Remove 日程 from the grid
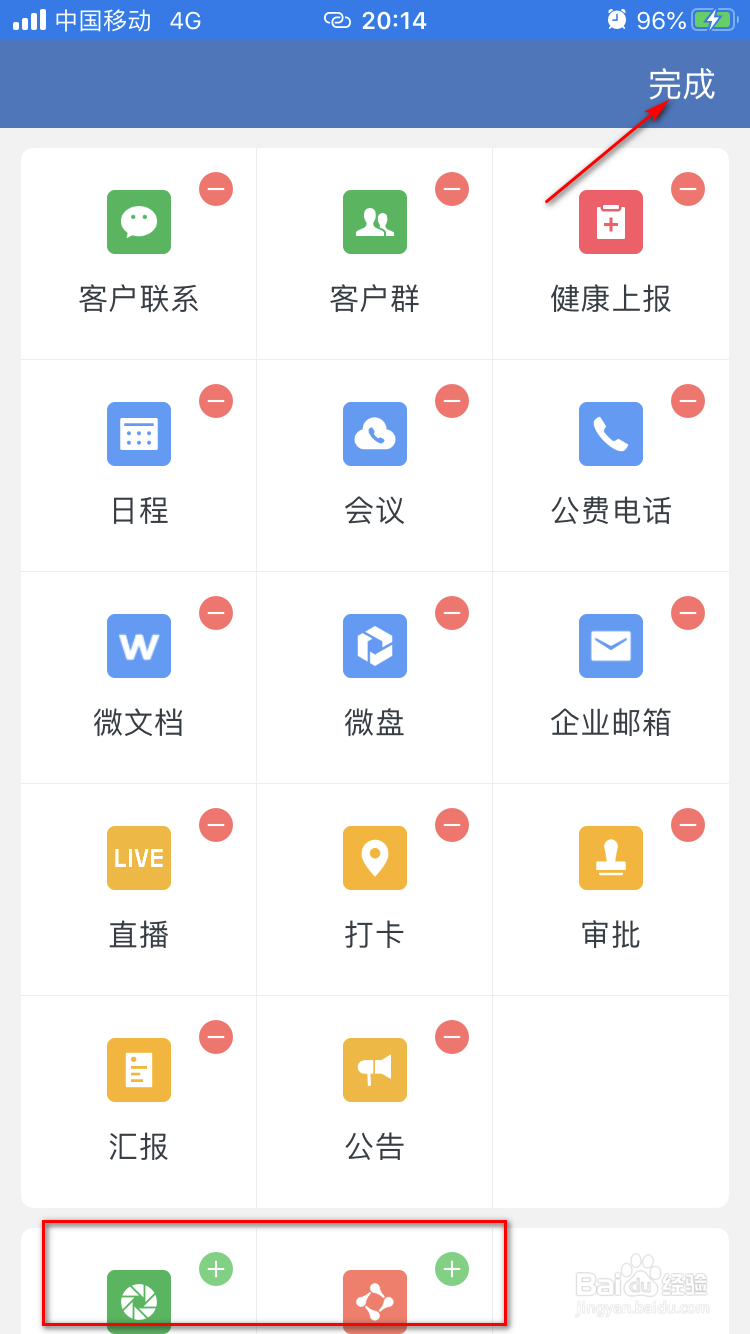 [216, 401]
